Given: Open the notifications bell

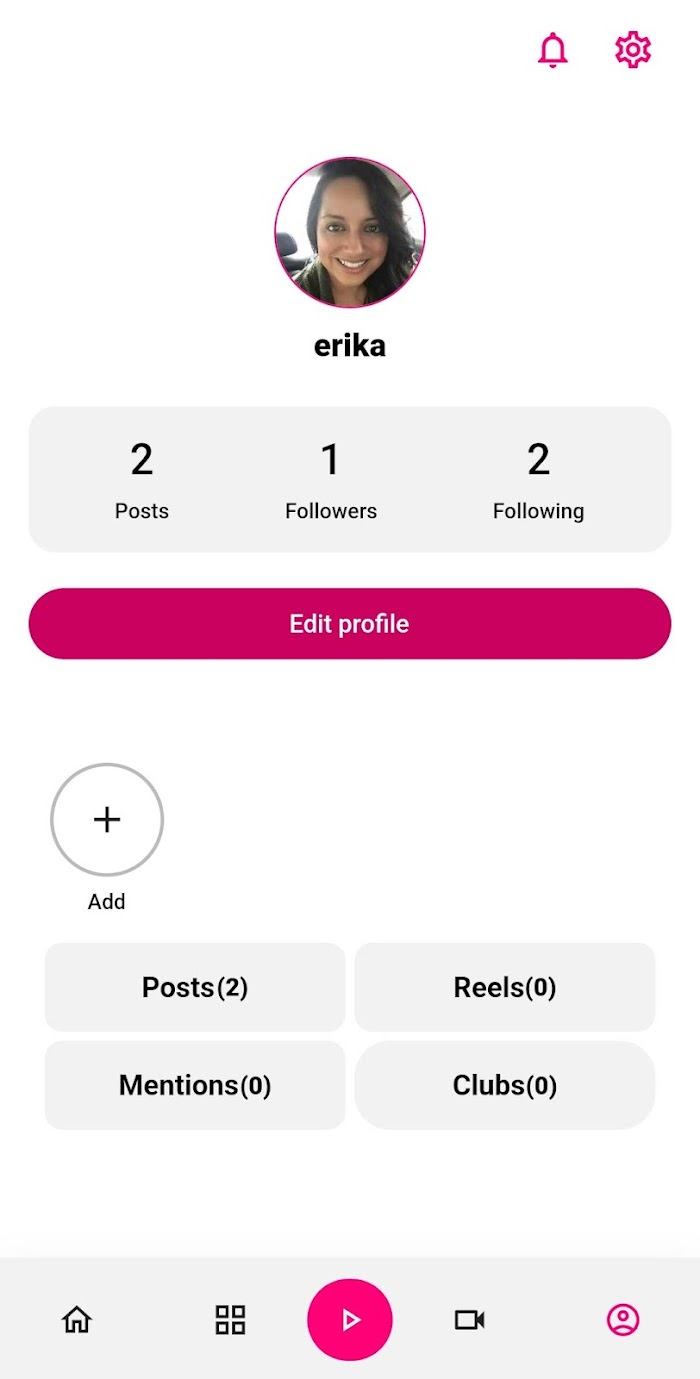Looking at the screenshot, I should pyautogui.click(x=553, y=50).
